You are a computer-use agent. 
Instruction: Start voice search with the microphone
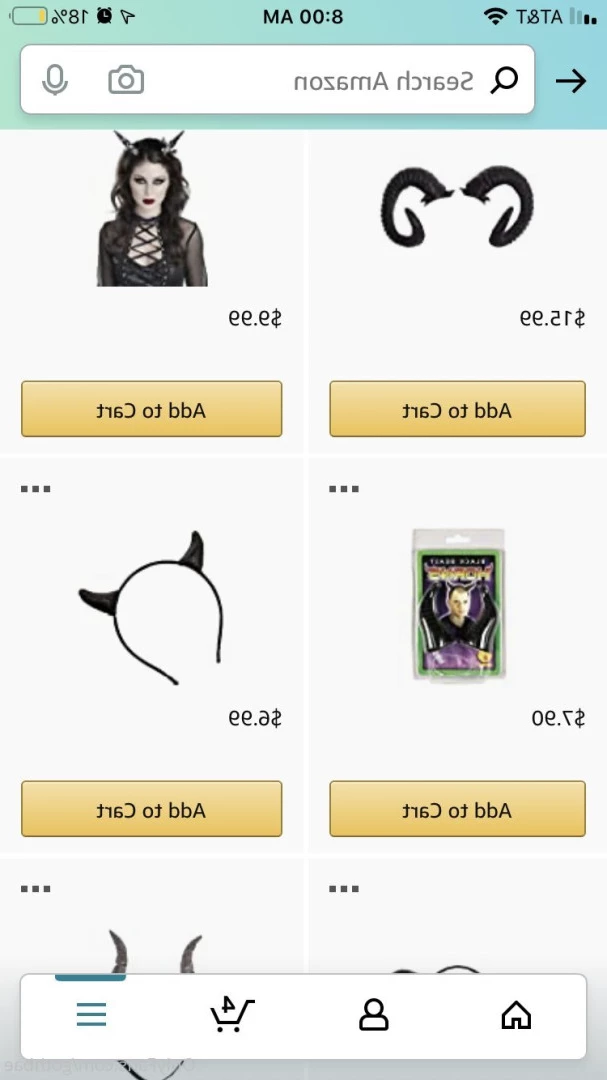click(x=55, y=80)
